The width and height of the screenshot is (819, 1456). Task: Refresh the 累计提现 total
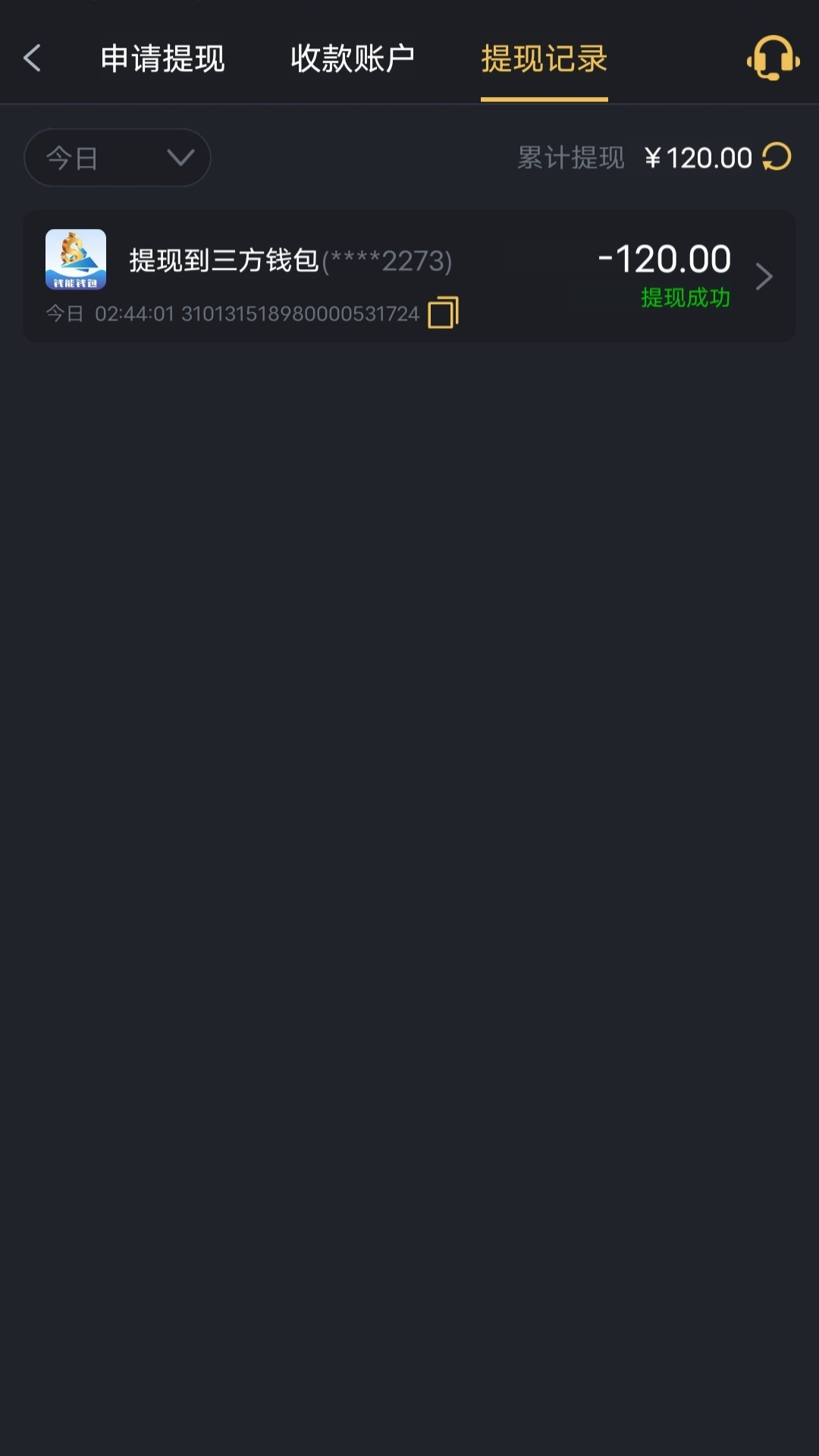point(777,157)
